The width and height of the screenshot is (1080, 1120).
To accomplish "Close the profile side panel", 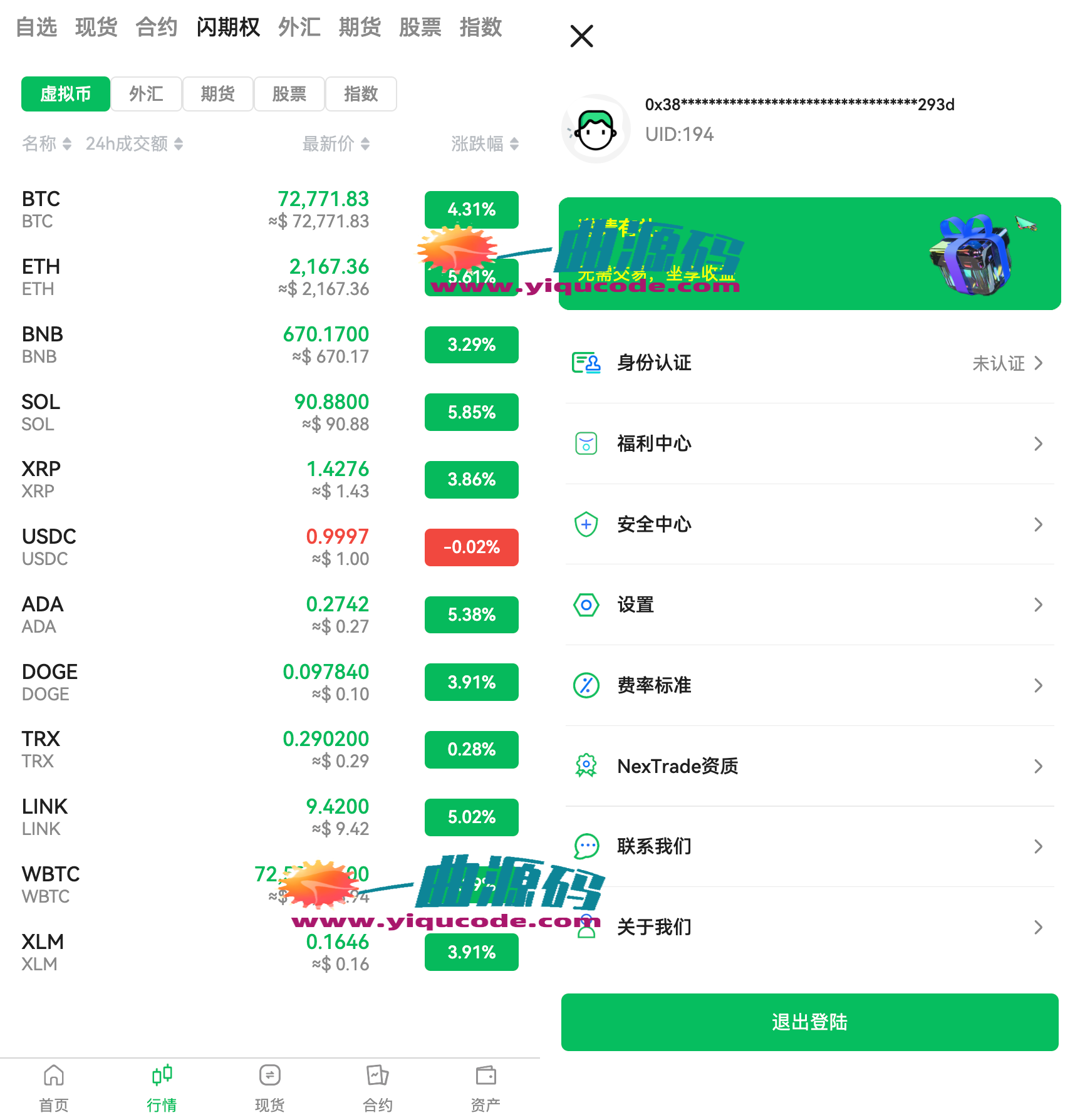I will click(581, 36).
